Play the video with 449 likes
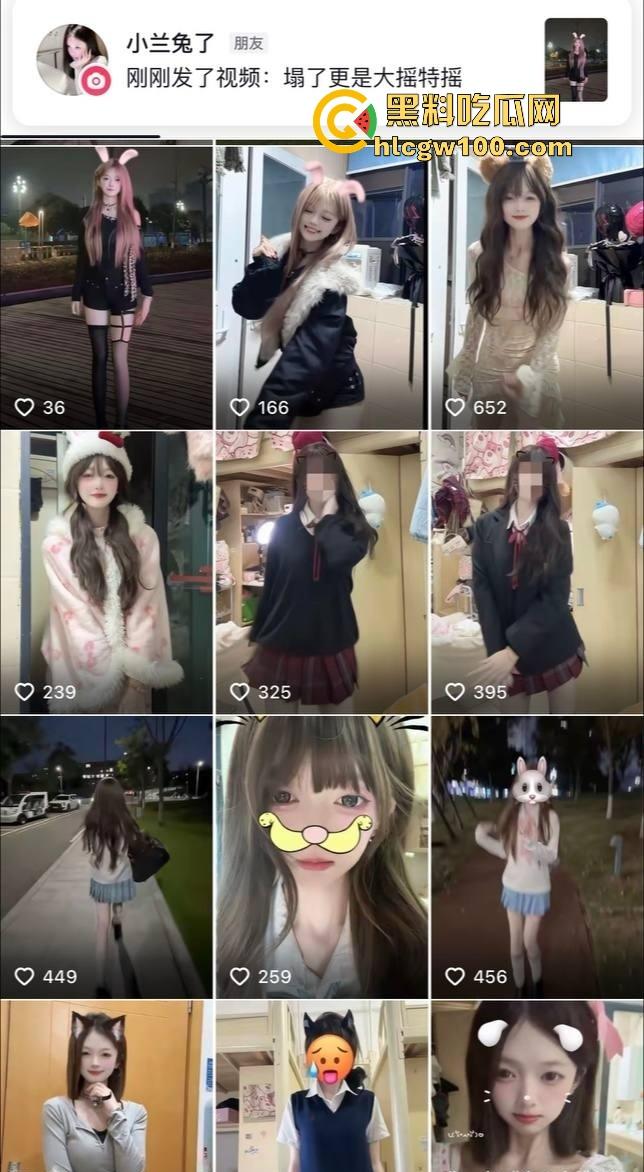644x1172 pixels. pos(106,855)
